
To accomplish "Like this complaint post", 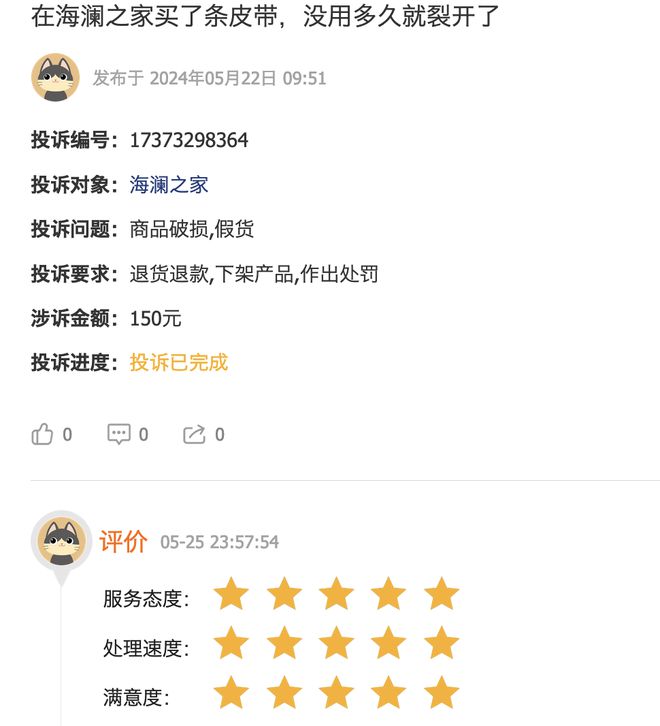I will coord(43,434).
